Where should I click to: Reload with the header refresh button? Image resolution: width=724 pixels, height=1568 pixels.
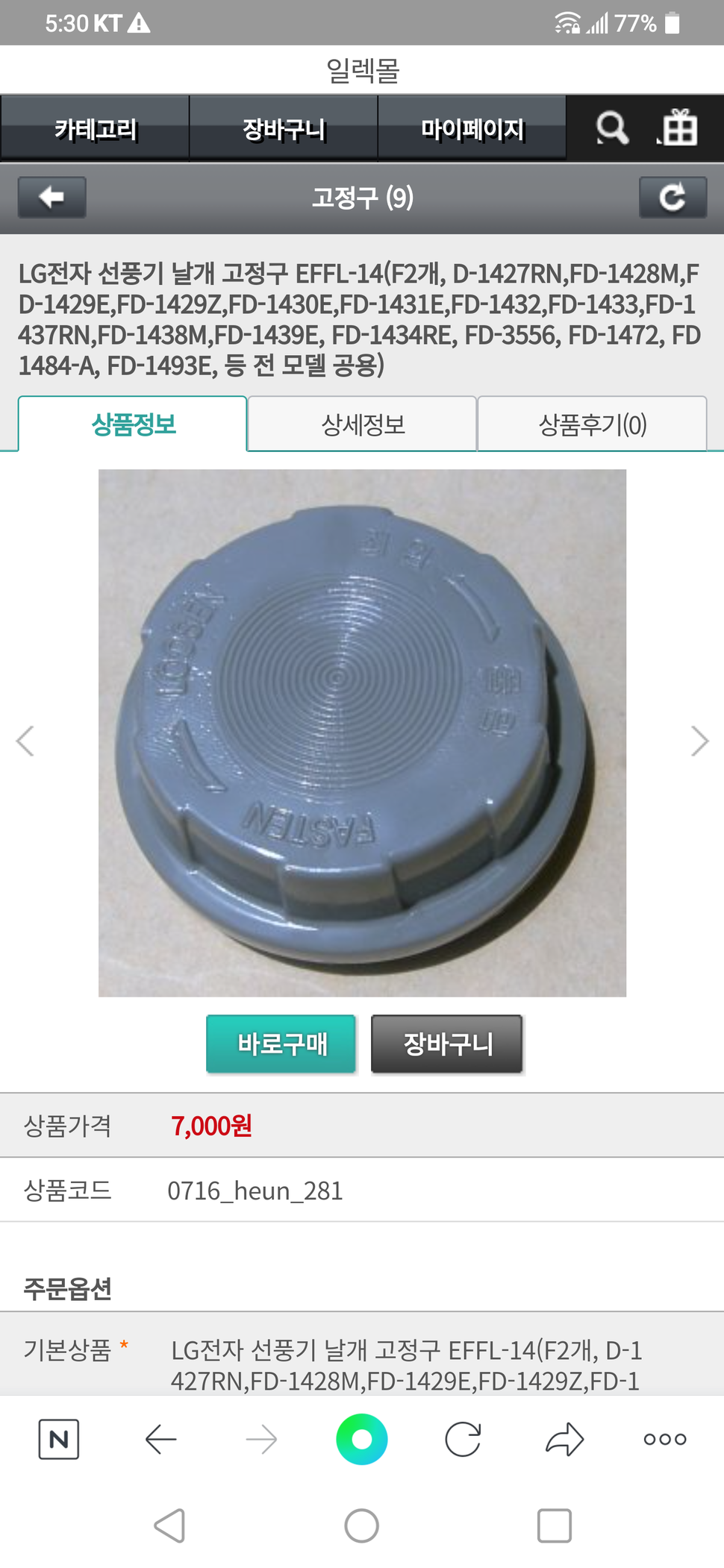(672, 198)
